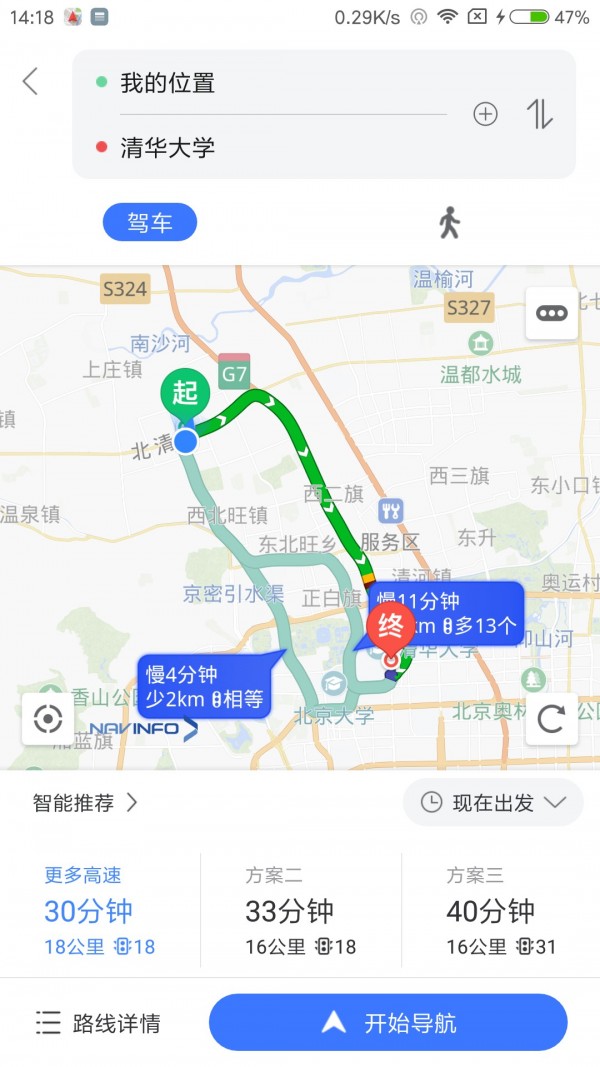The height and width of the screenshot is (1067, 600).
Task: Go back using the top-left arrow
Action: [x=31, y=82]
